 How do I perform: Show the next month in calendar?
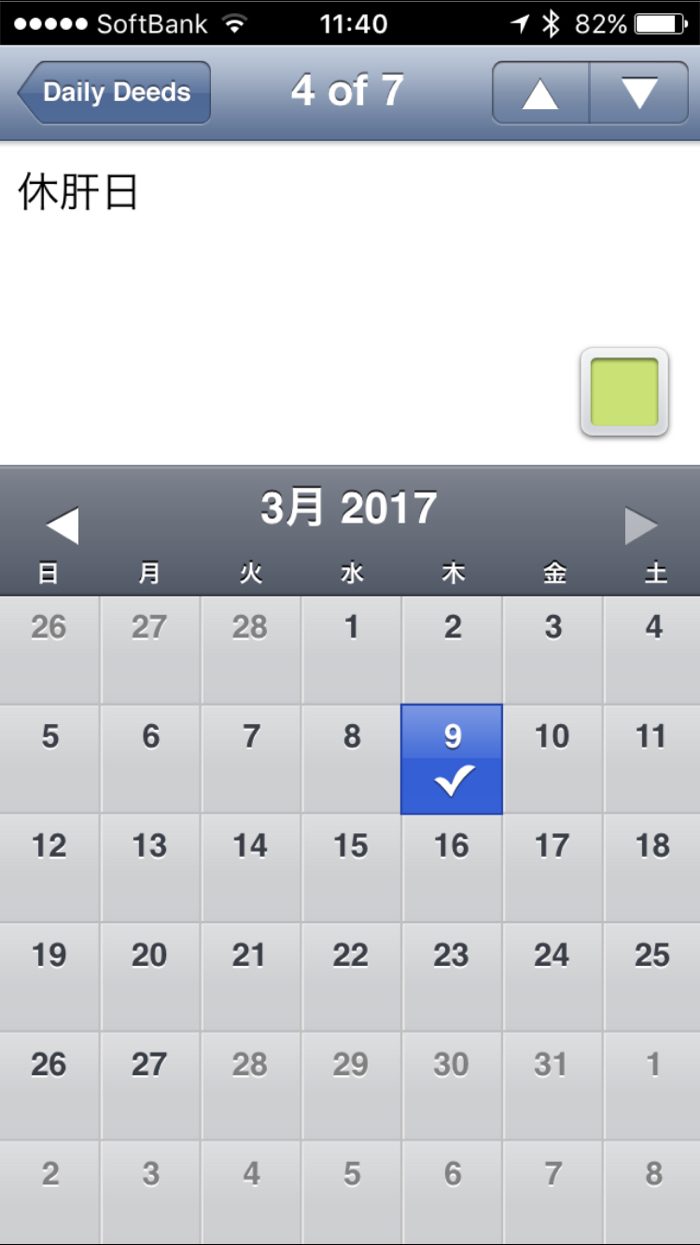click(640, 525)
